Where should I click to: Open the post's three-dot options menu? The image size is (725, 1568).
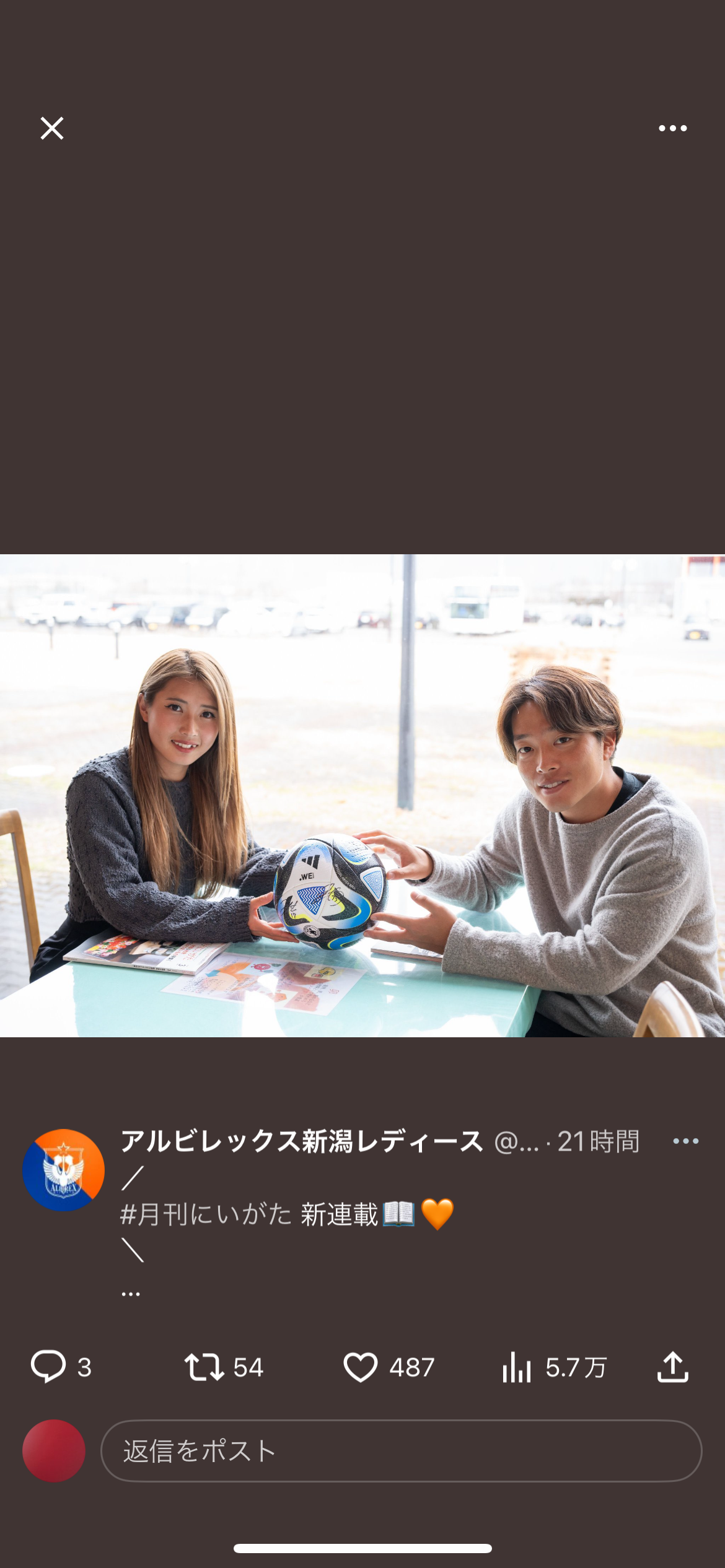coord(685,1141)
